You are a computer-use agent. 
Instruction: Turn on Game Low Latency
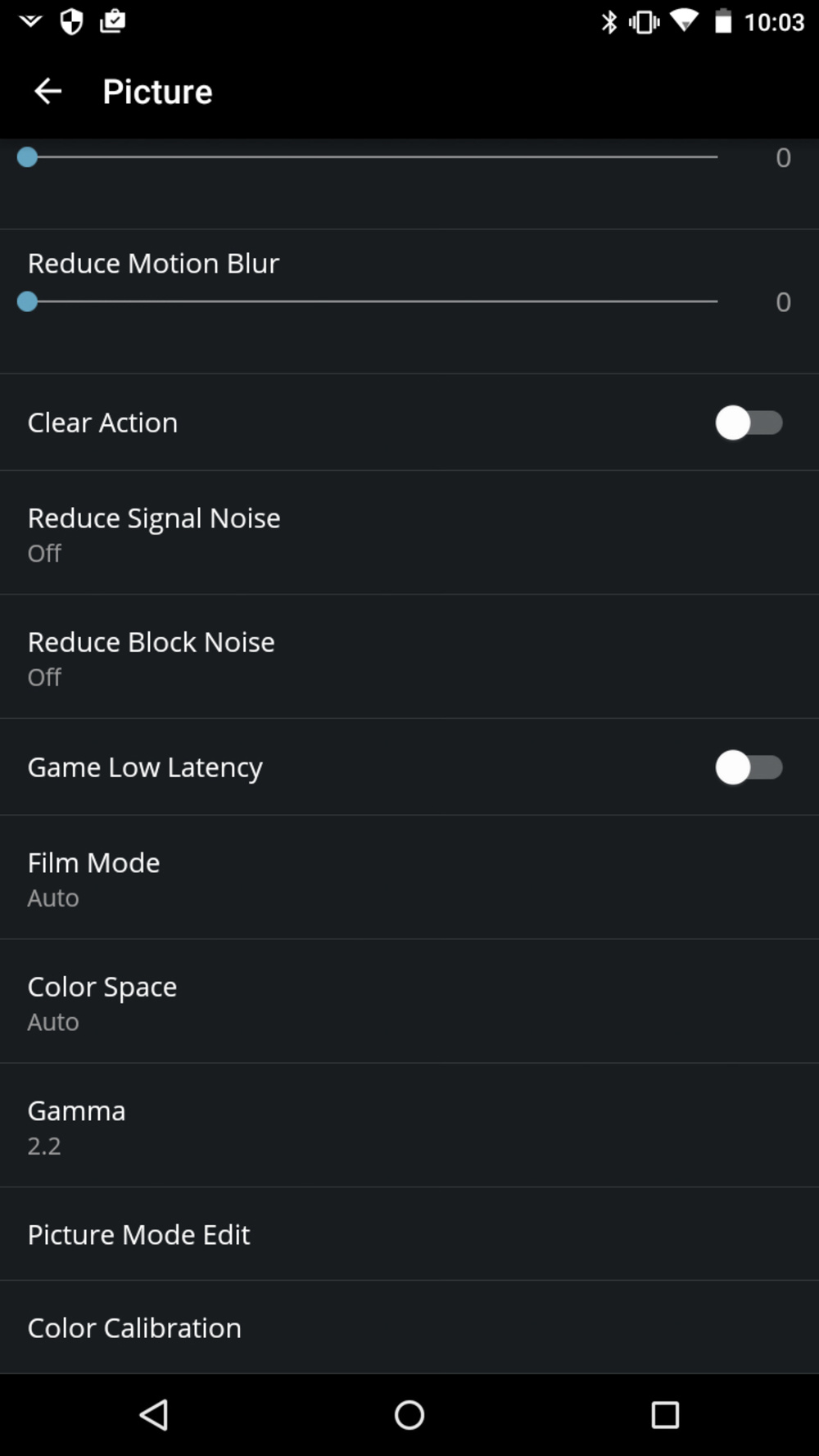[749, 767]
